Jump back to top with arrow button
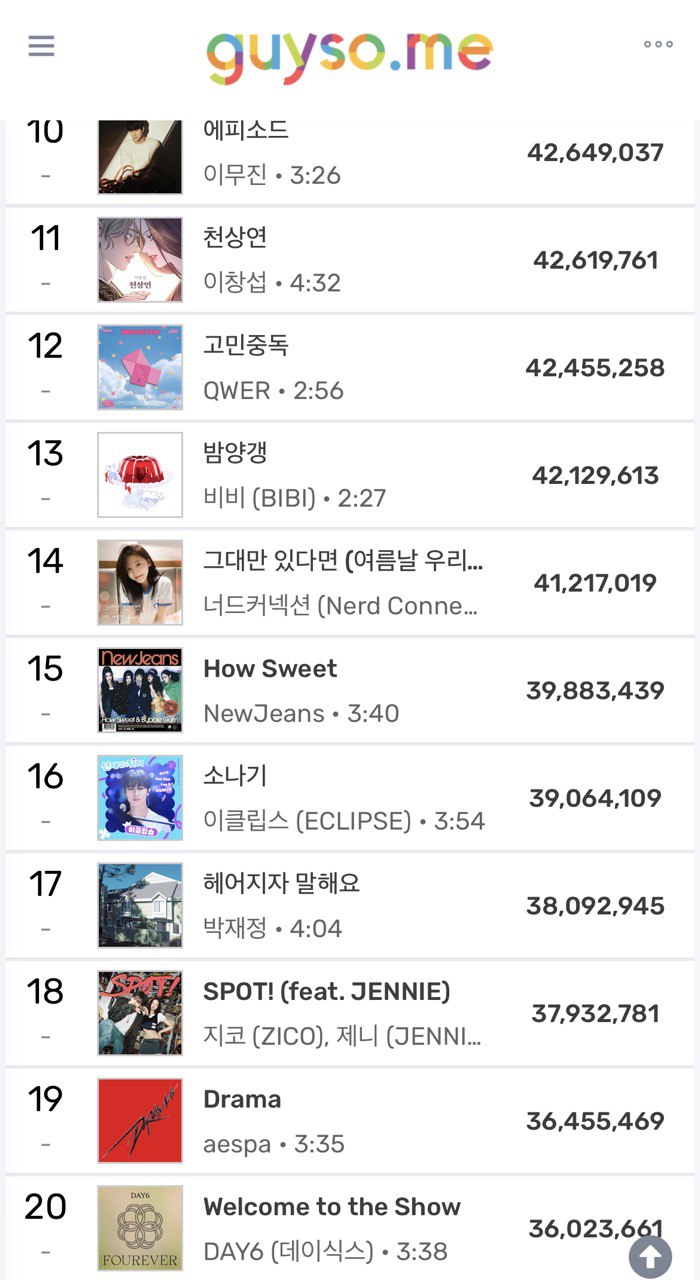Screen dimensions: 700x1280 pos(650,1256)
